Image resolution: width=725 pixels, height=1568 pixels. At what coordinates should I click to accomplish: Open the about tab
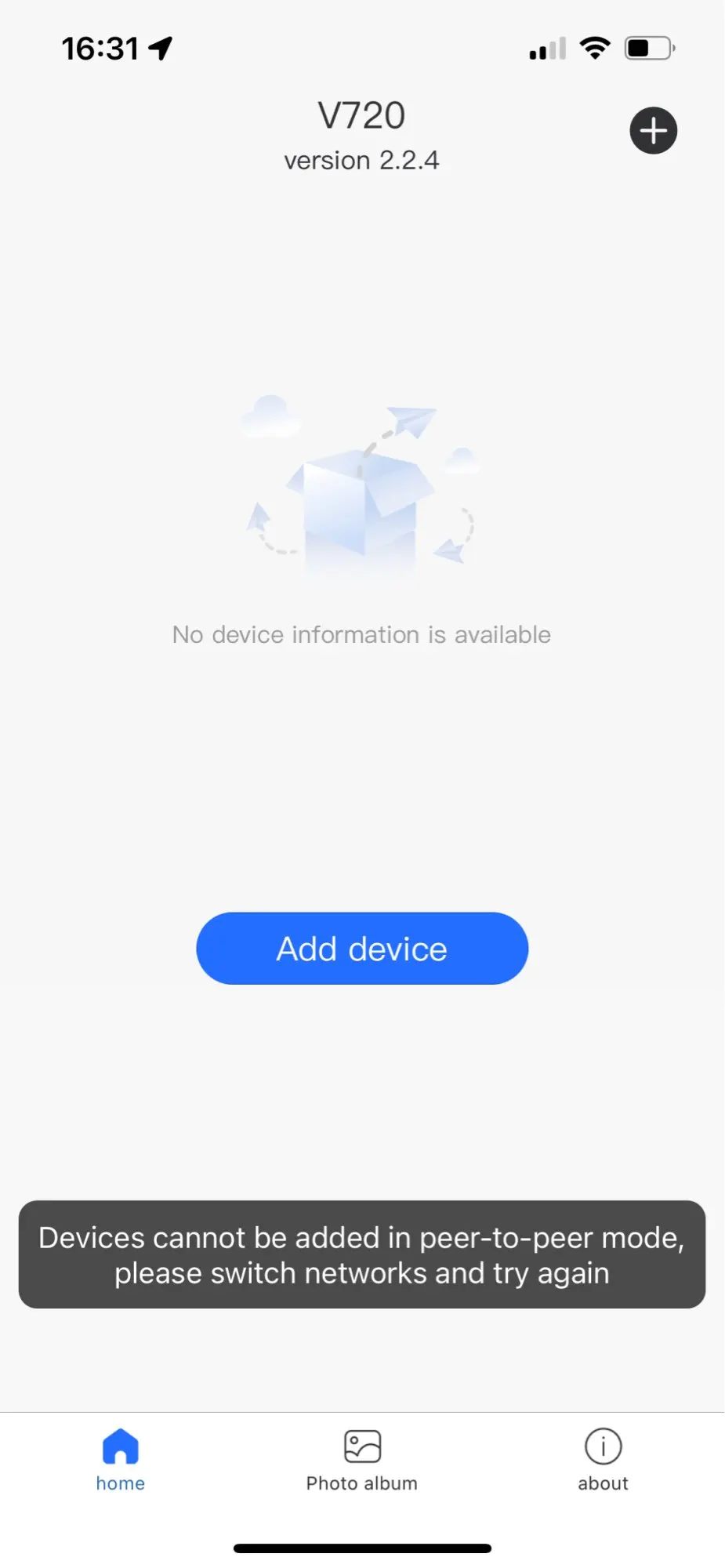coord(603,1461)
